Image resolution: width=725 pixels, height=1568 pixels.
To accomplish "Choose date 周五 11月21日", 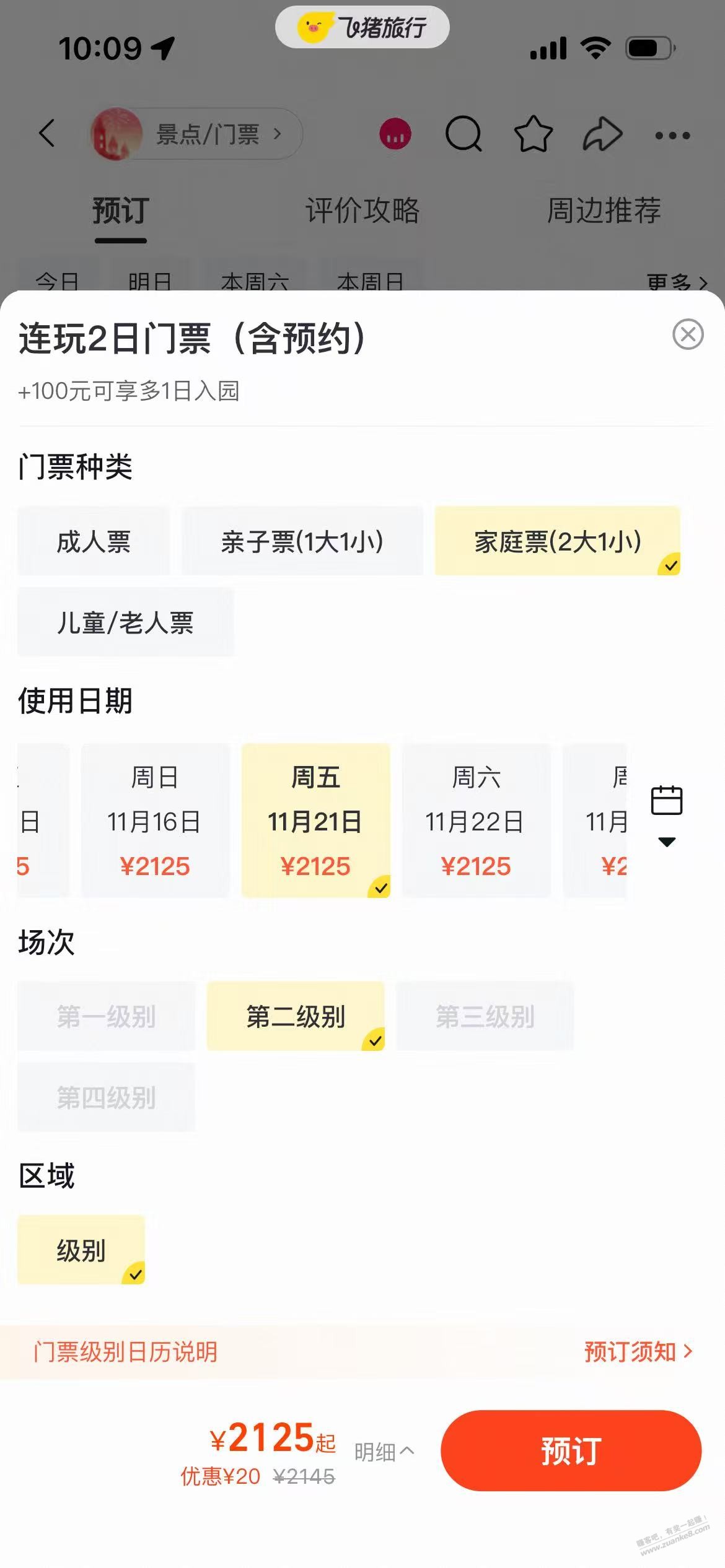I will coord(315,821).
